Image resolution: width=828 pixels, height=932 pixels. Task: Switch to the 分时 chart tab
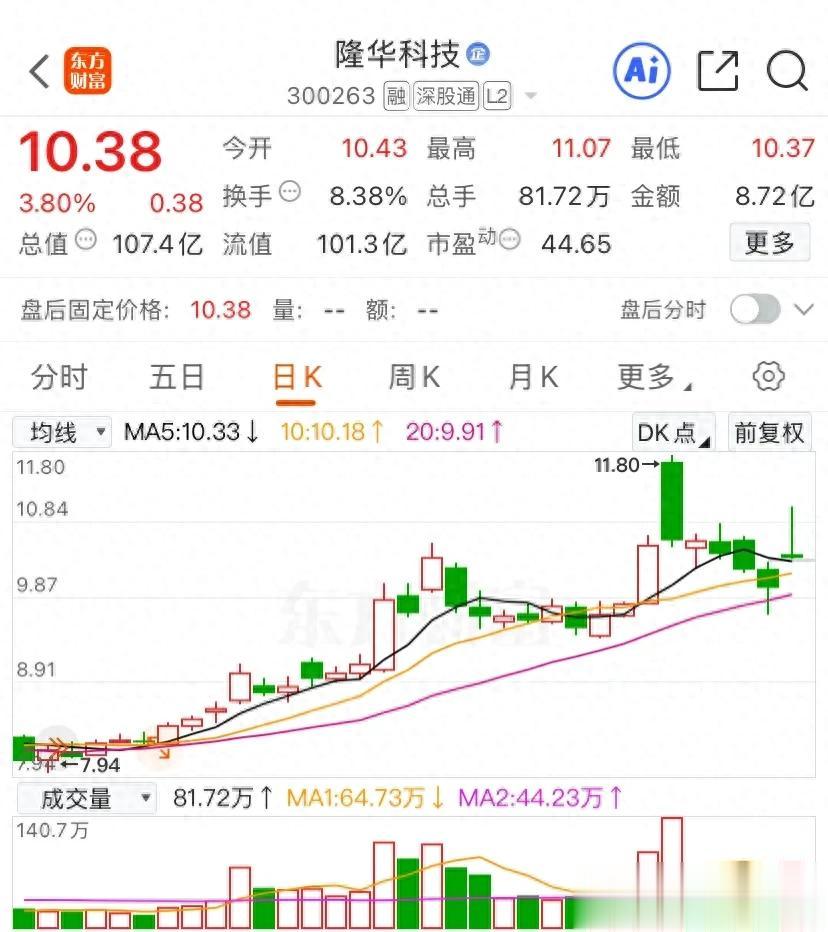tap(59, 377)
